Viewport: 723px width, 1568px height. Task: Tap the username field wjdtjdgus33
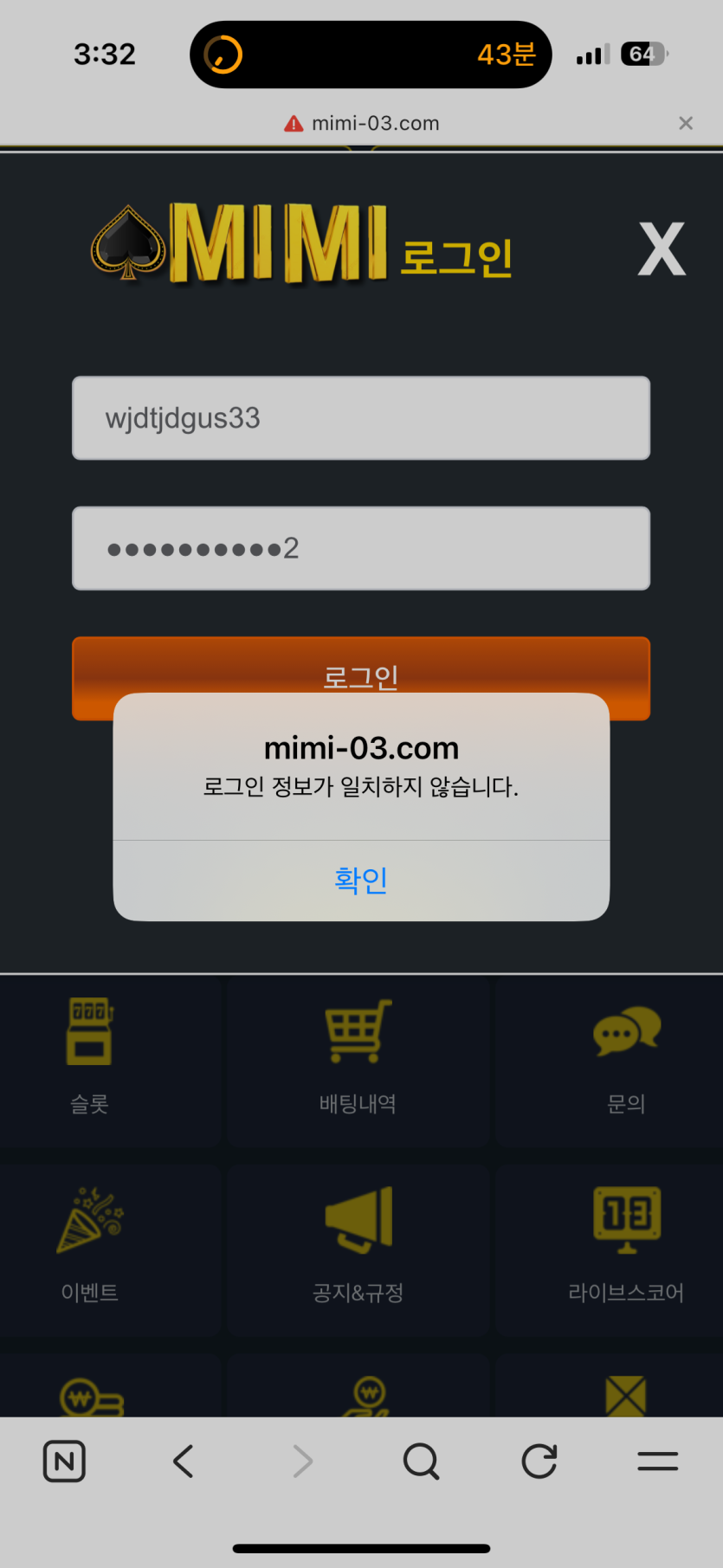coord(361,418)
